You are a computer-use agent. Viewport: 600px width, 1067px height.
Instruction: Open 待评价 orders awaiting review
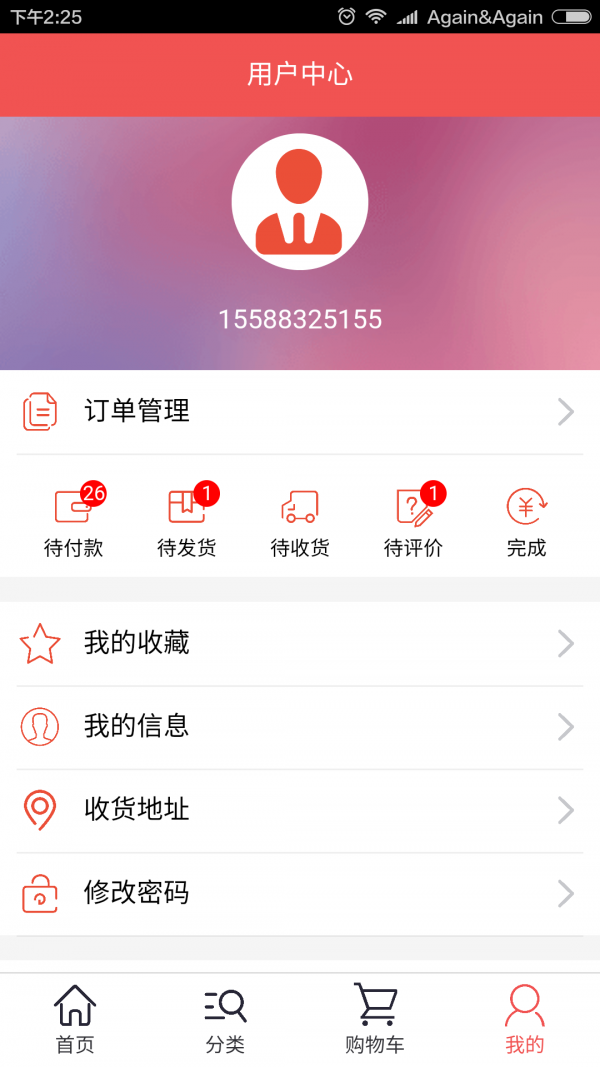[x=413, y=520]
